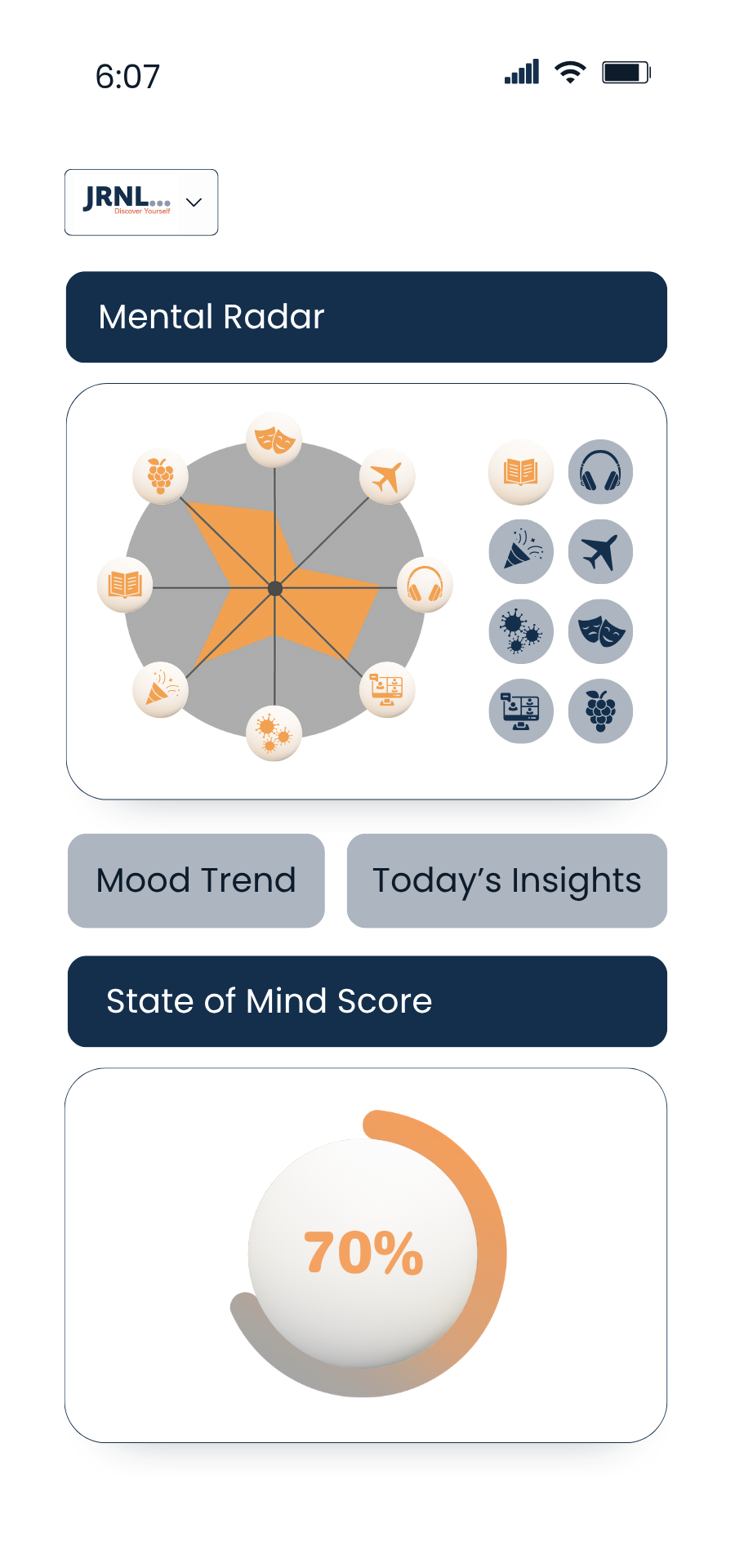
Task: Select the gray grapes legend icon
Action: pos(600,710)
